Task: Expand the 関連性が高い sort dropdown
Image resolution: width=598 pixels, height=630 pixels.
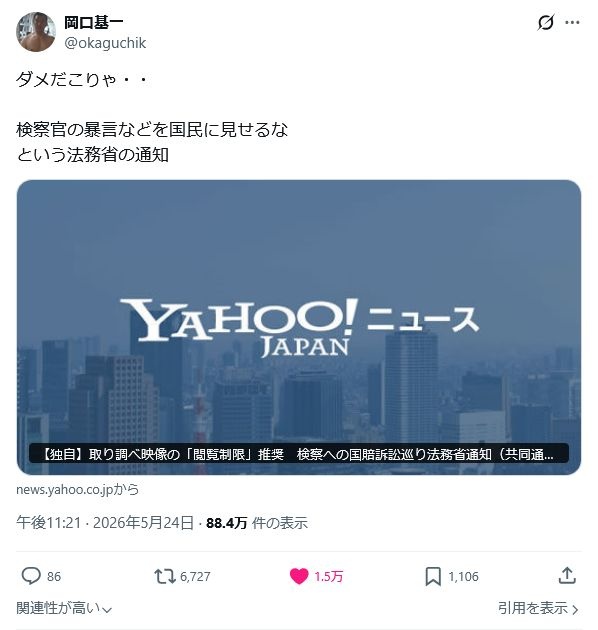Action: [64, 608]
